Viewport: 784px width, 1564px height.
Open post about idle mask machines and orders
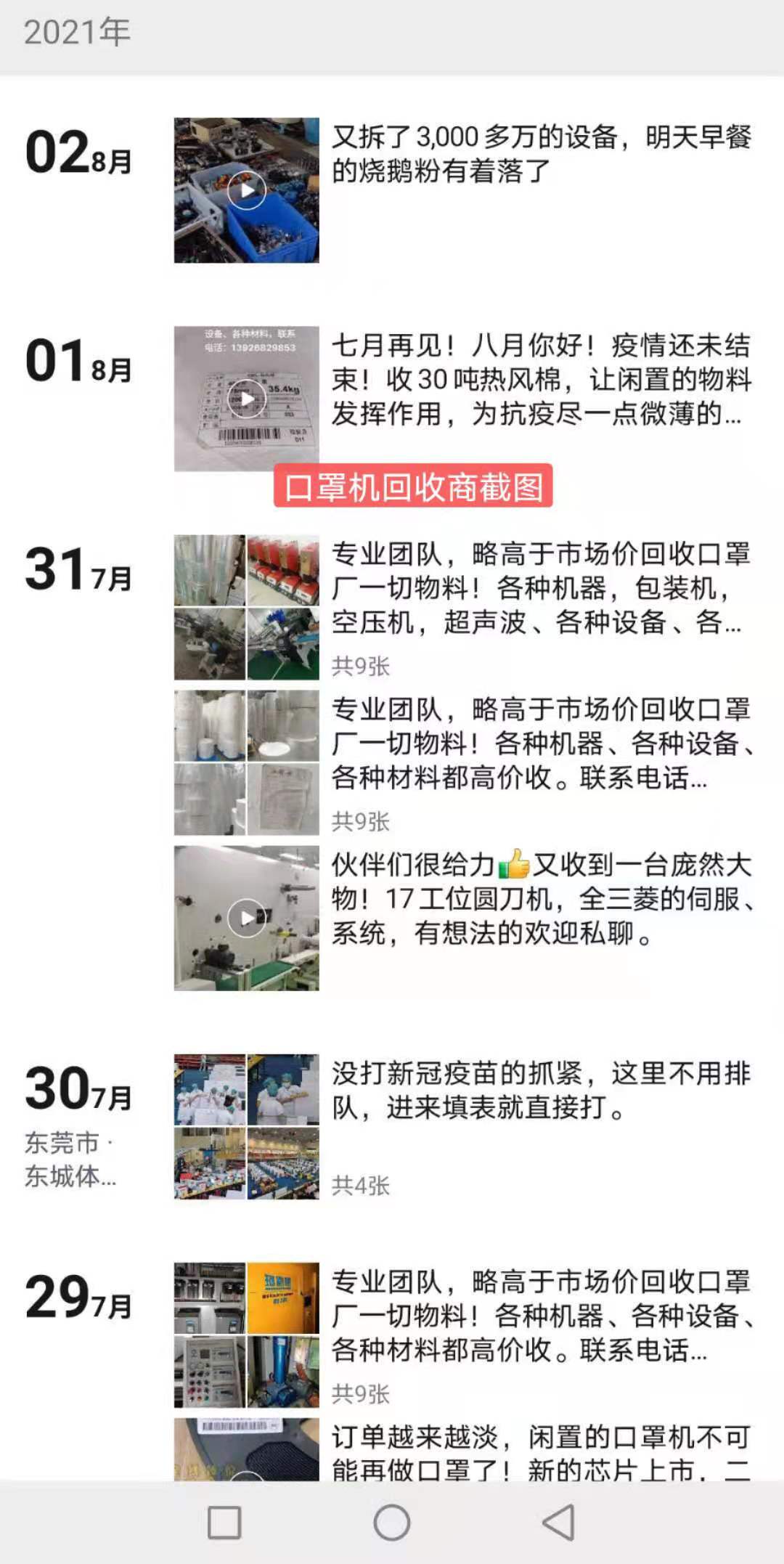tap(540, 1452)
